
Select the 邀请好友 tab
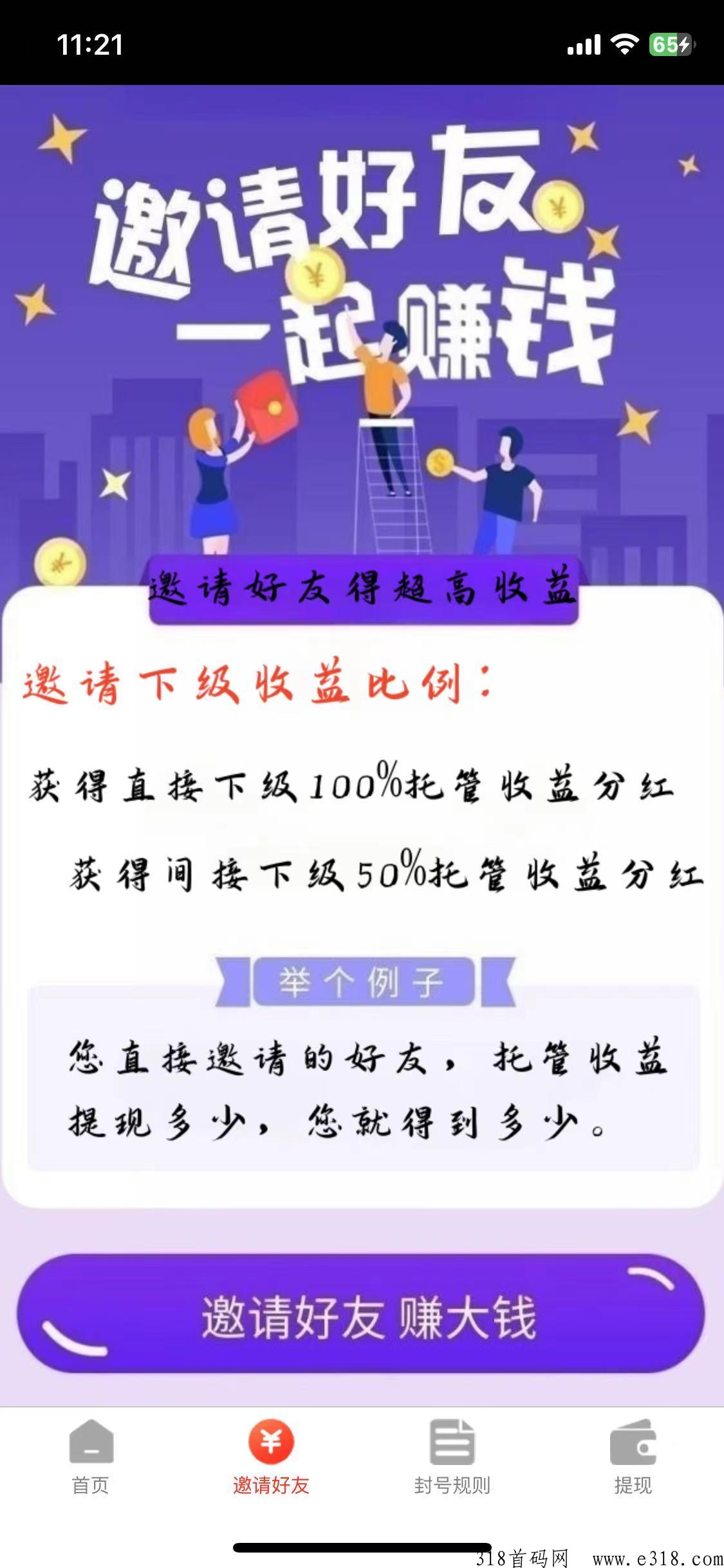click(271, 1457)
